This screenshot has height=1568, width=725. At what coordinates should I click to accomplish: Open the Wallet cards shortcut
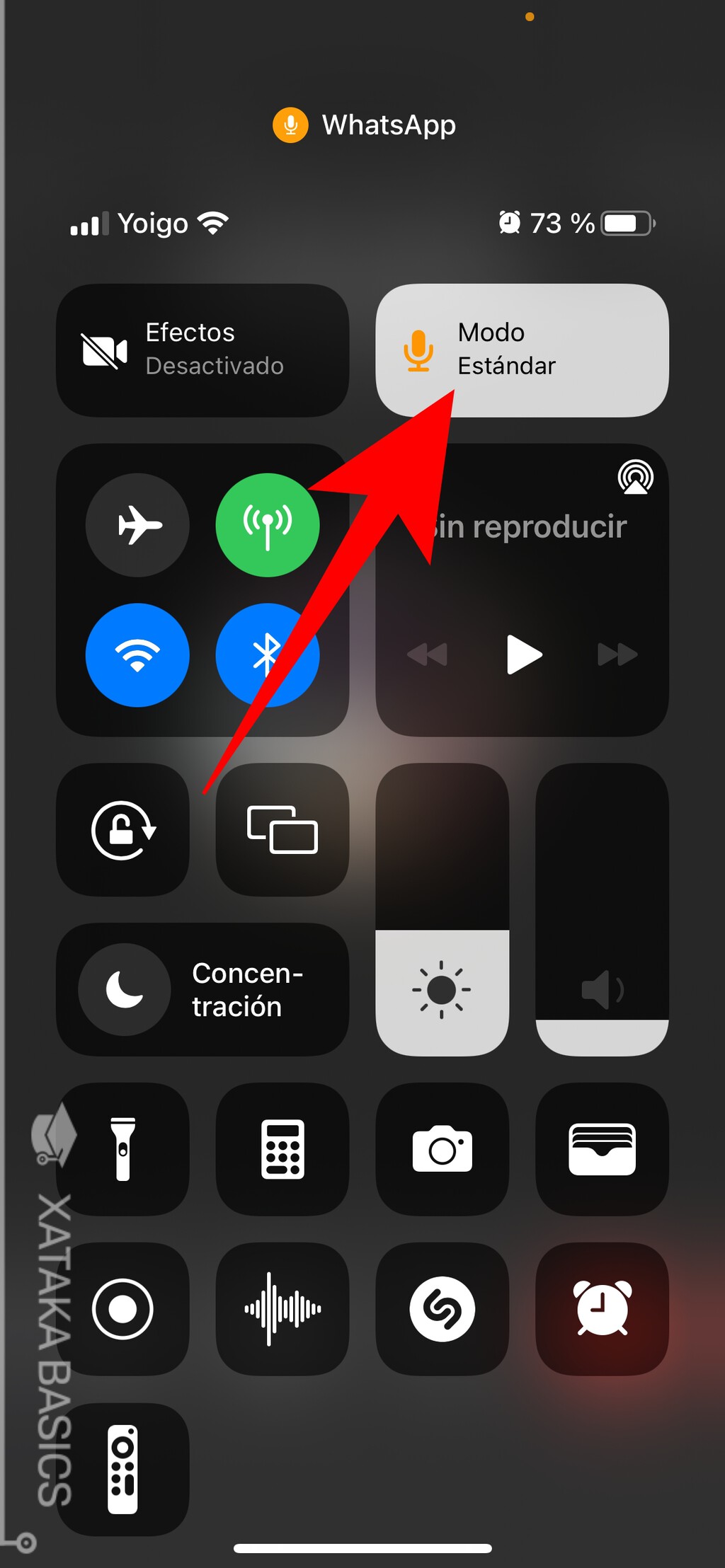pyautogui.click(x=602, y=1149)
